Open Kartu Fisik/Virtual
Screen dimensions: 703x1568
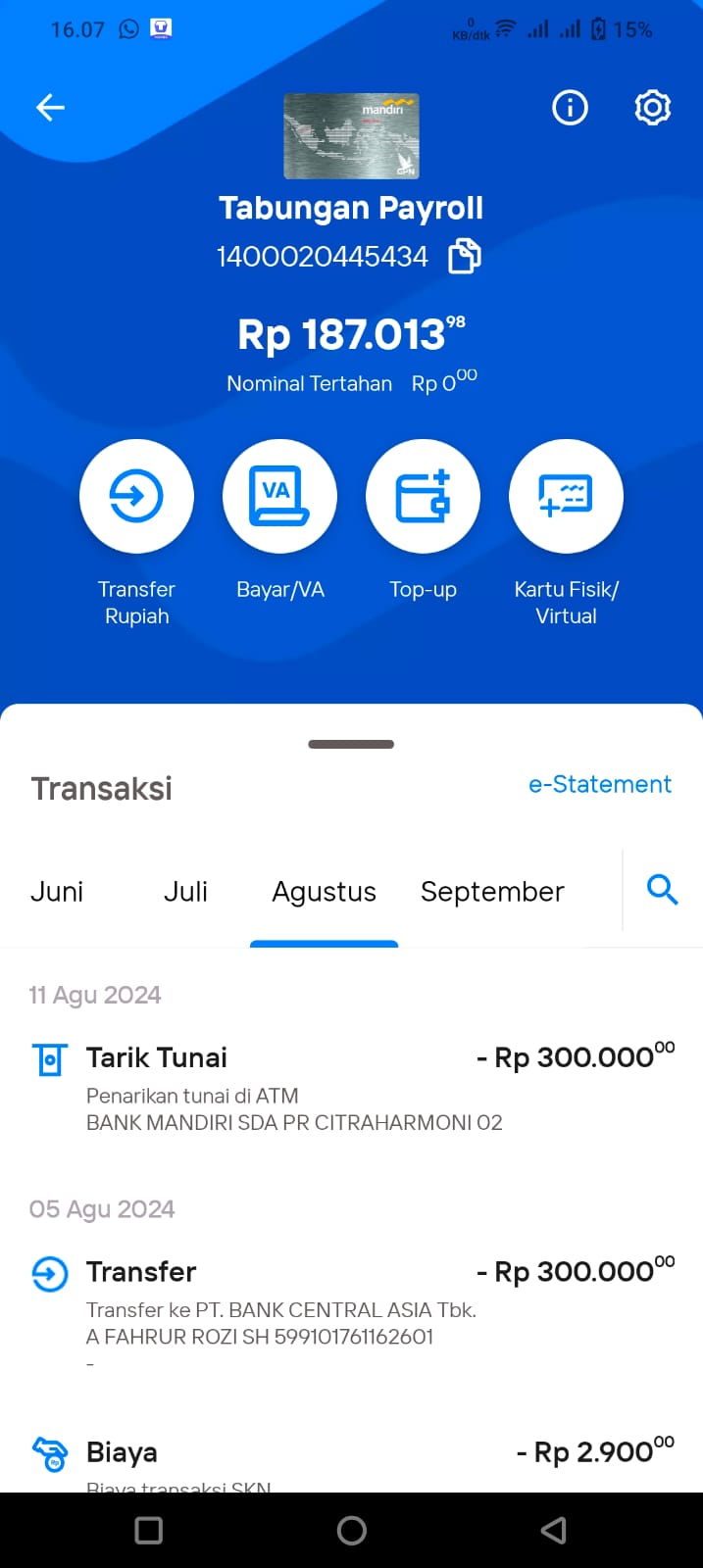(x=566, y=496)
